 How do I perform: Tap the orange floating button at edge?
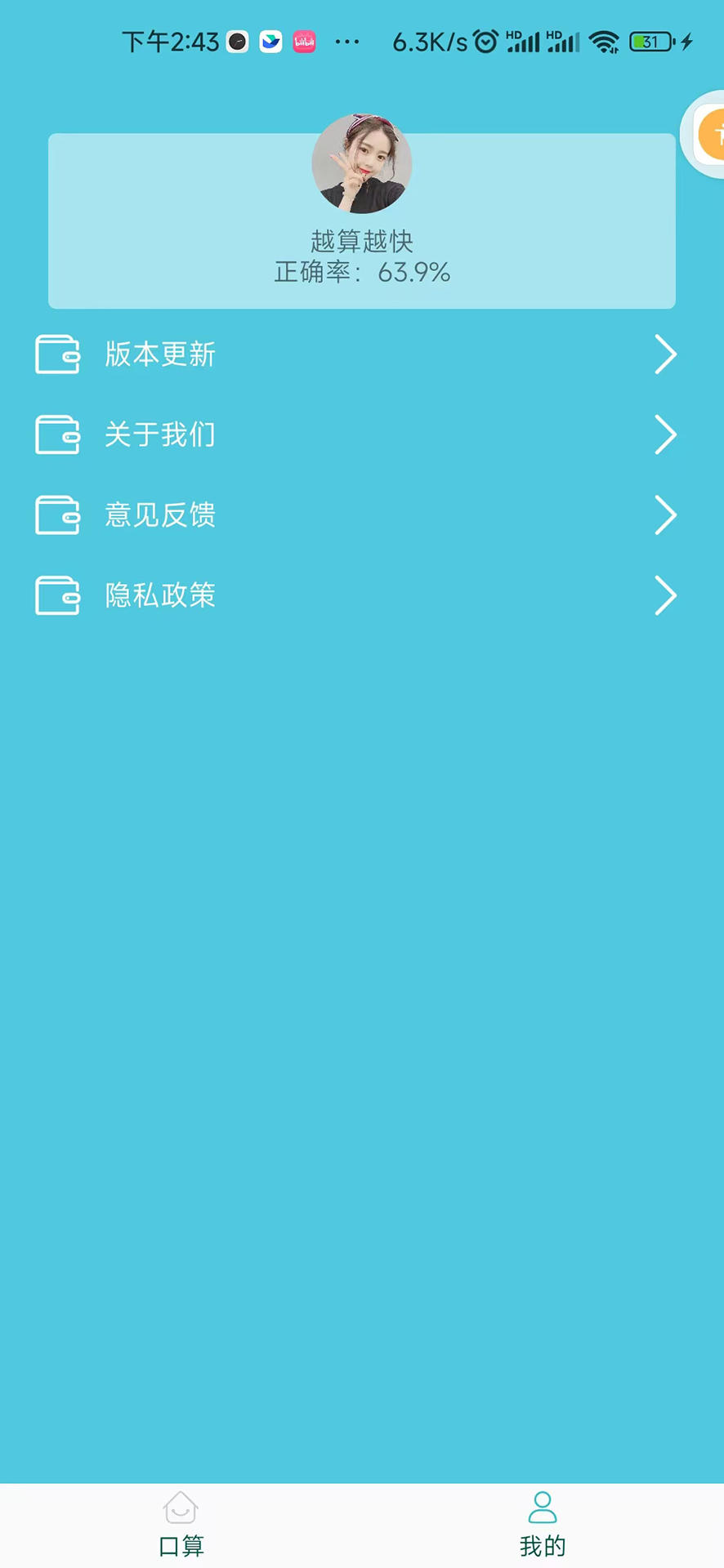tap(709, 134)
